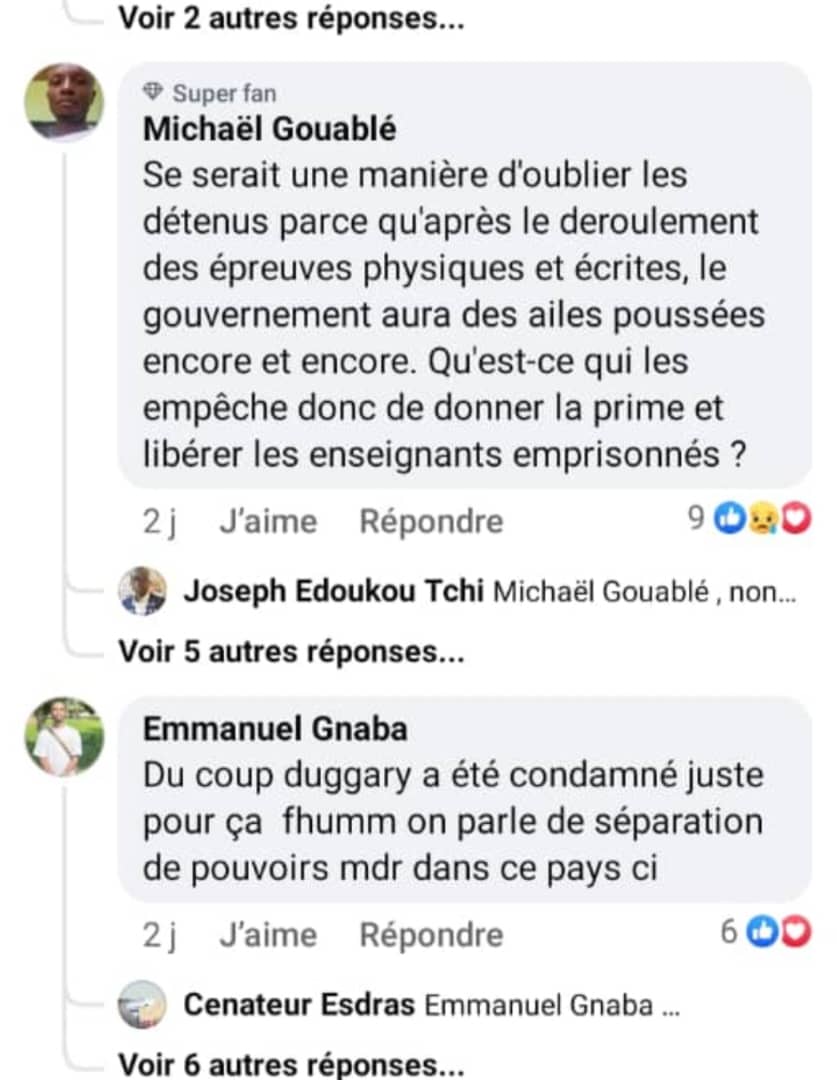Expand 'Voir 5 autres réponses'

click(290, 652)
